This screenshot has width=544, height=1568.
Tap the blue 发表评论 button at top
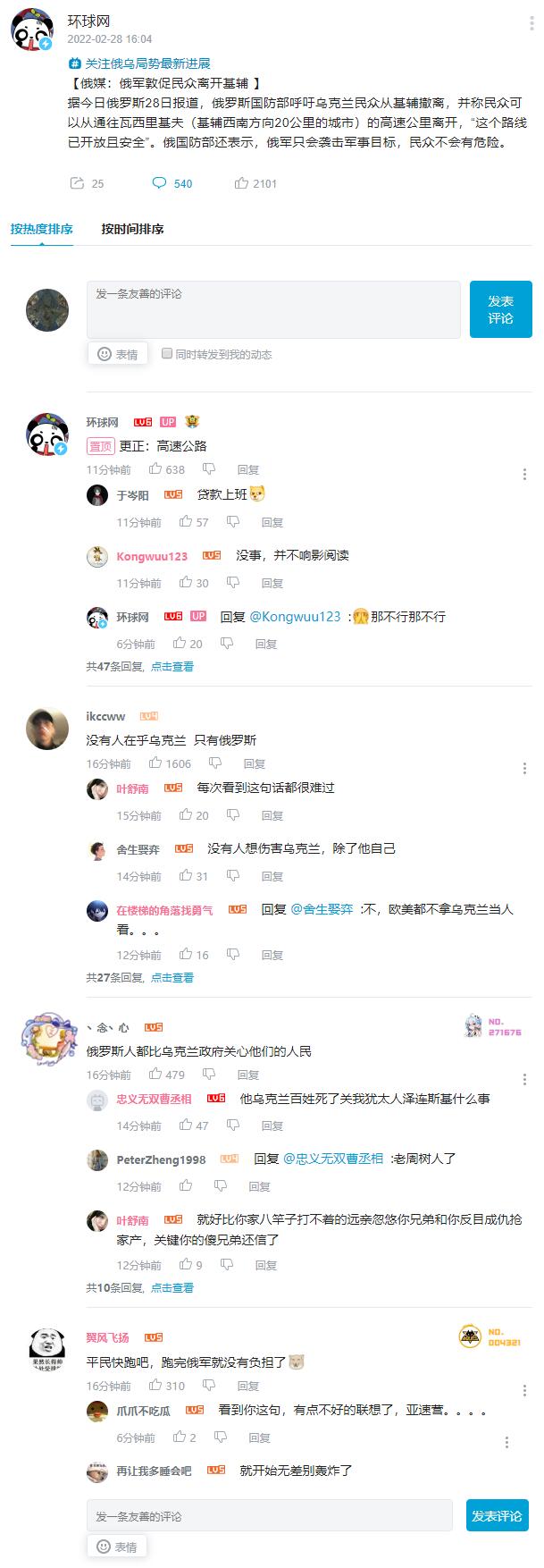pyautogui.click(x=500, y=309)
